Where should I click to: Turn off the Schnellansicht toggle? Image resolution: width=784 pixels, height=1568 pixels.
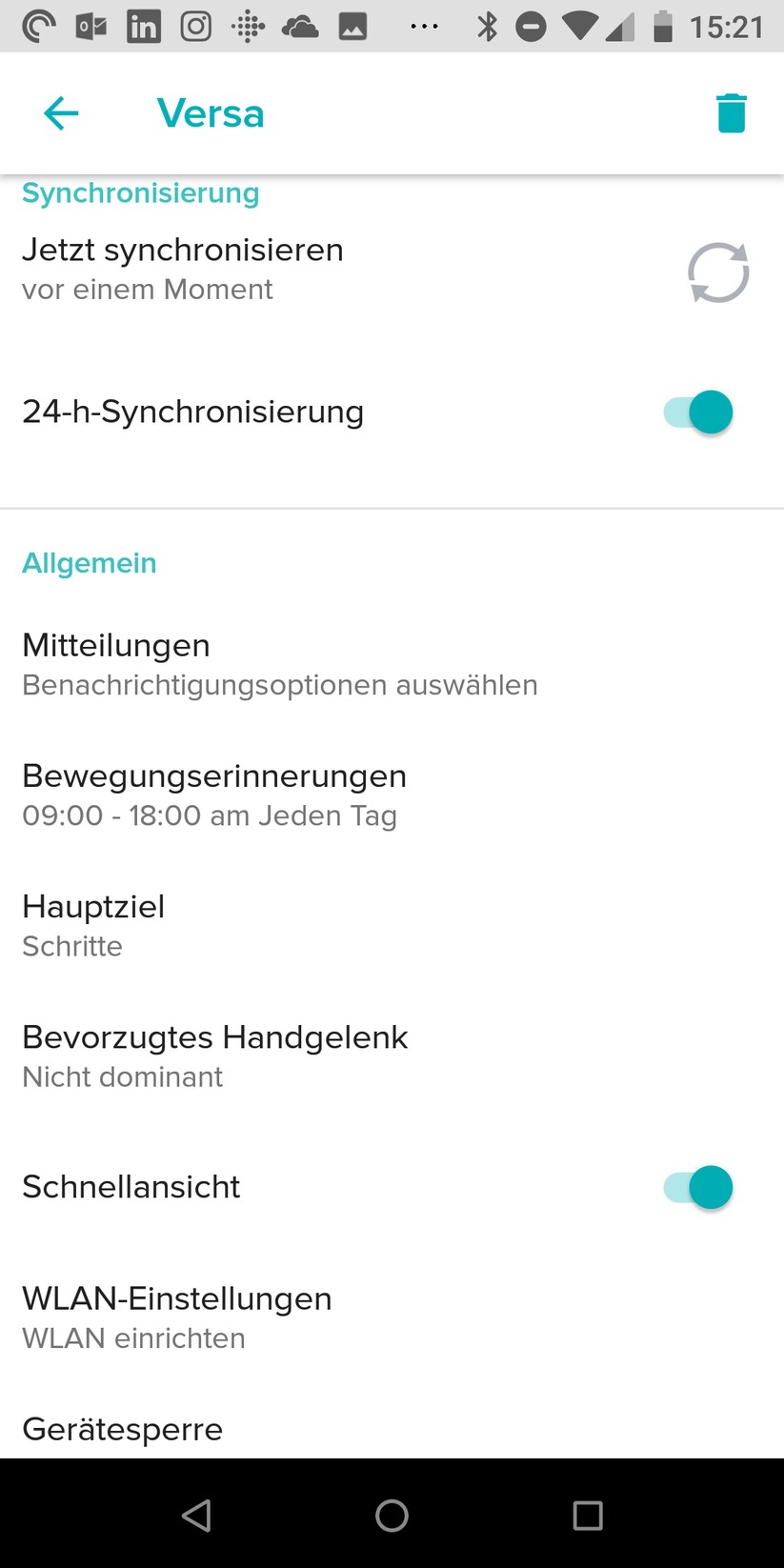pos(699,1187)
